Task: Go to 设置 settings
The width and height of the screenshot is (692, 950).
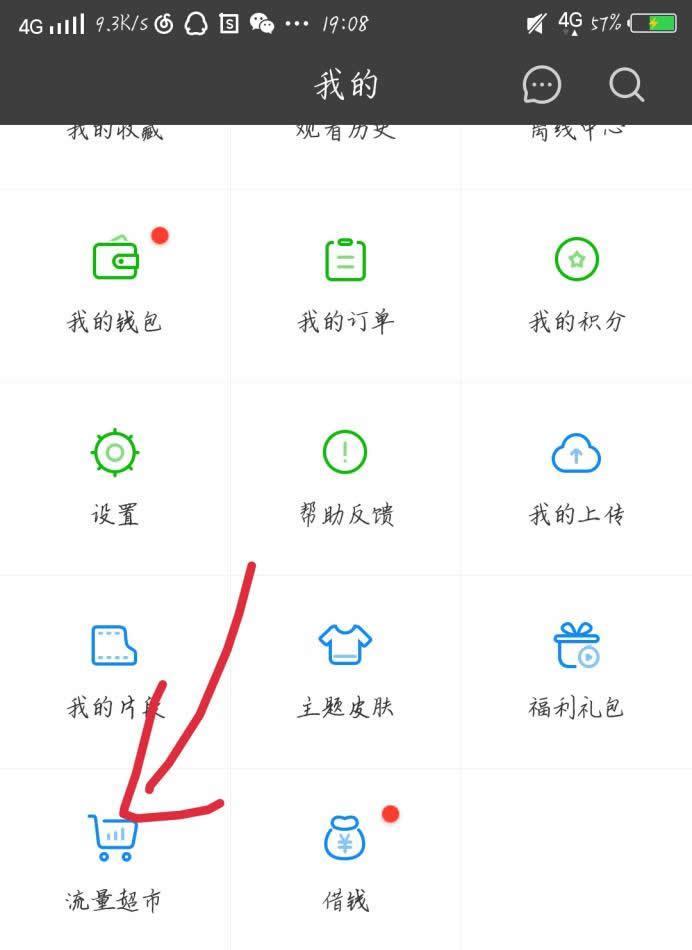Action: [x=115, y=476]
